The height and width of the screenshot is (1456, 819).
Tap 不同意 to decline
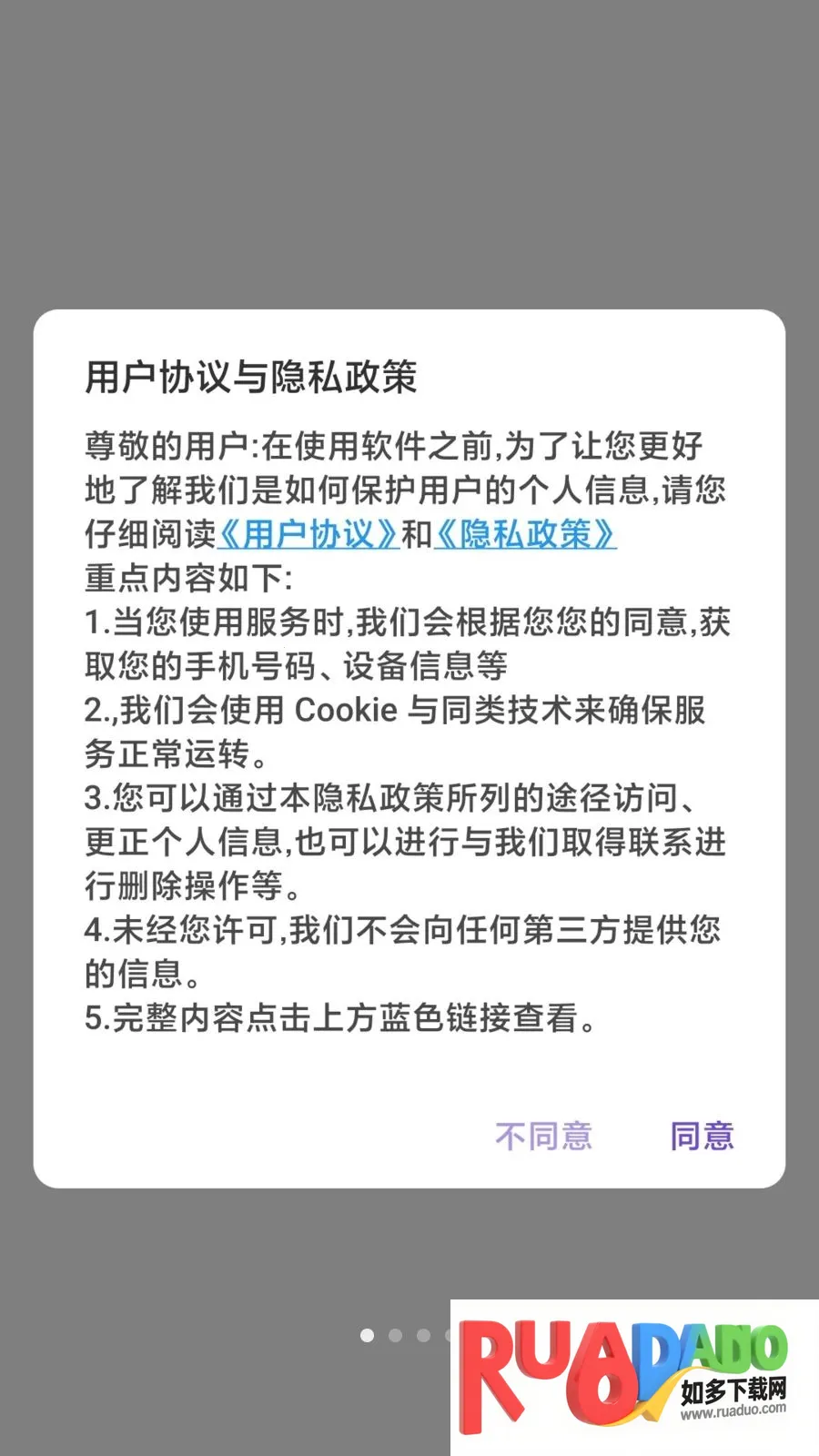click(543, 1137)
